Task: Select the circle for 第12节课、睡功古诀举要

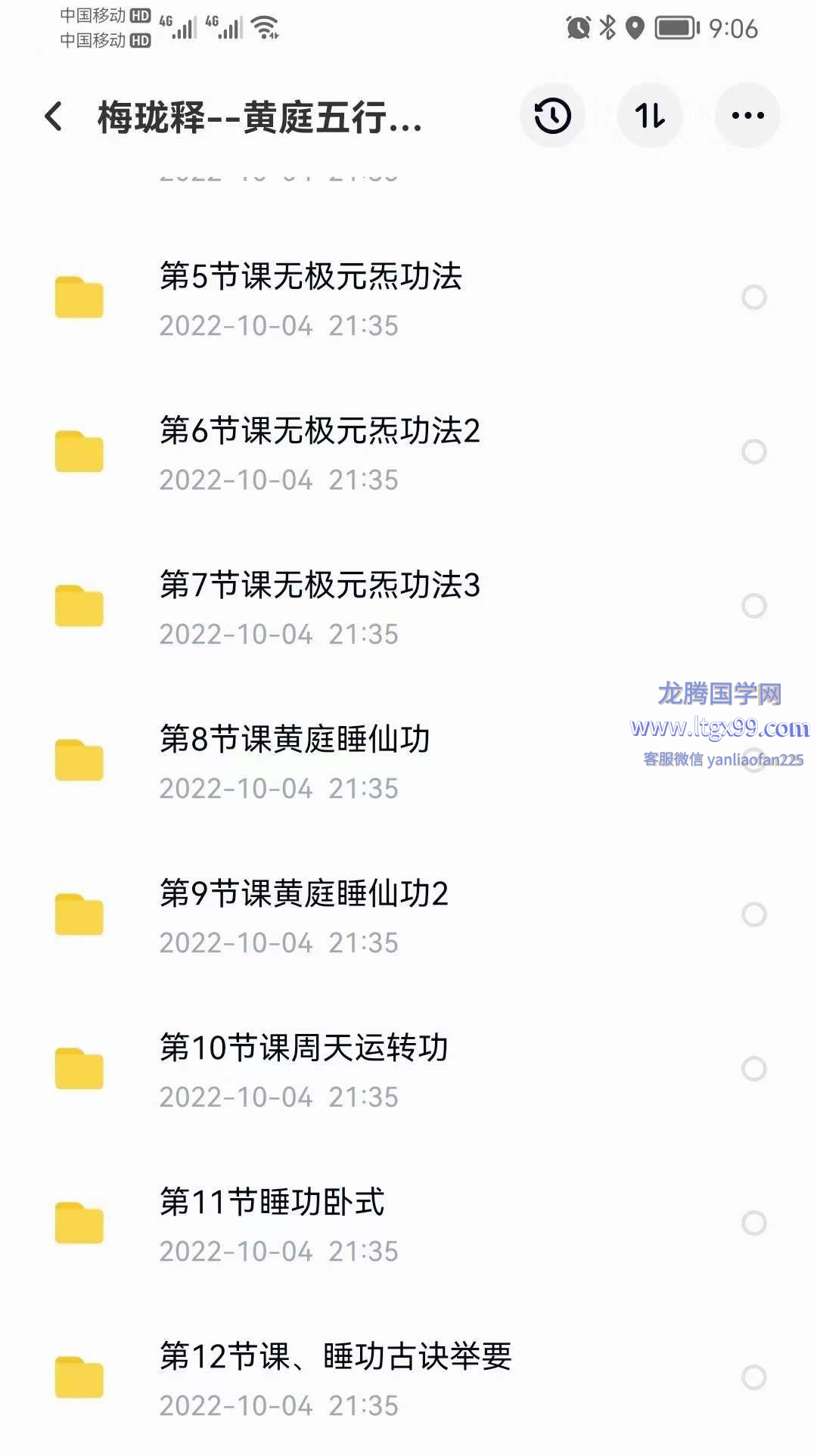Action: tap(754, 1377)
